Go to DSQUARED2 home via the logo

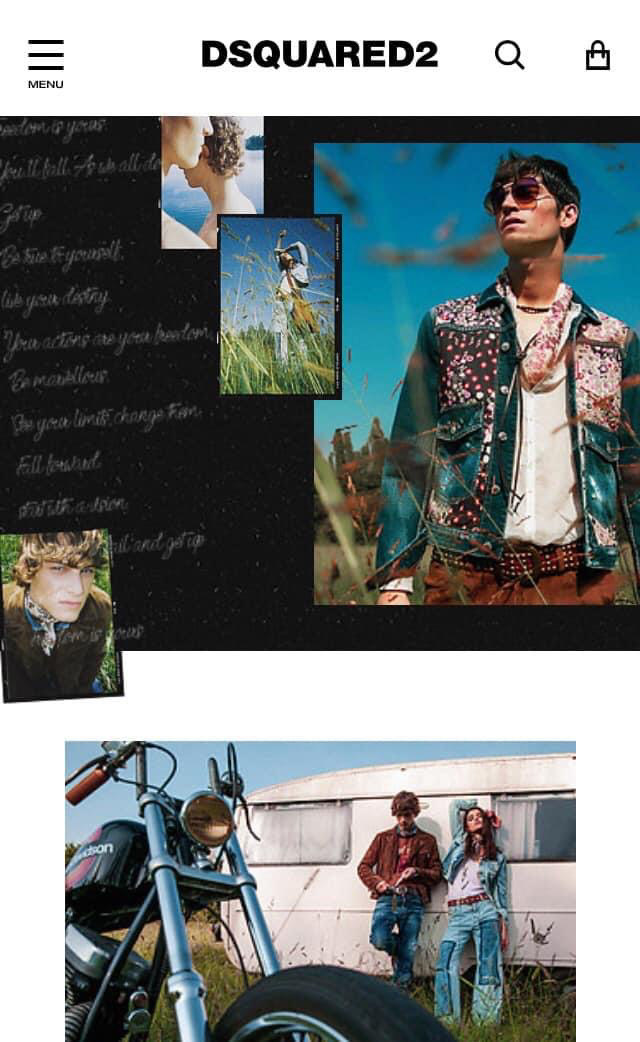(319, 54)
